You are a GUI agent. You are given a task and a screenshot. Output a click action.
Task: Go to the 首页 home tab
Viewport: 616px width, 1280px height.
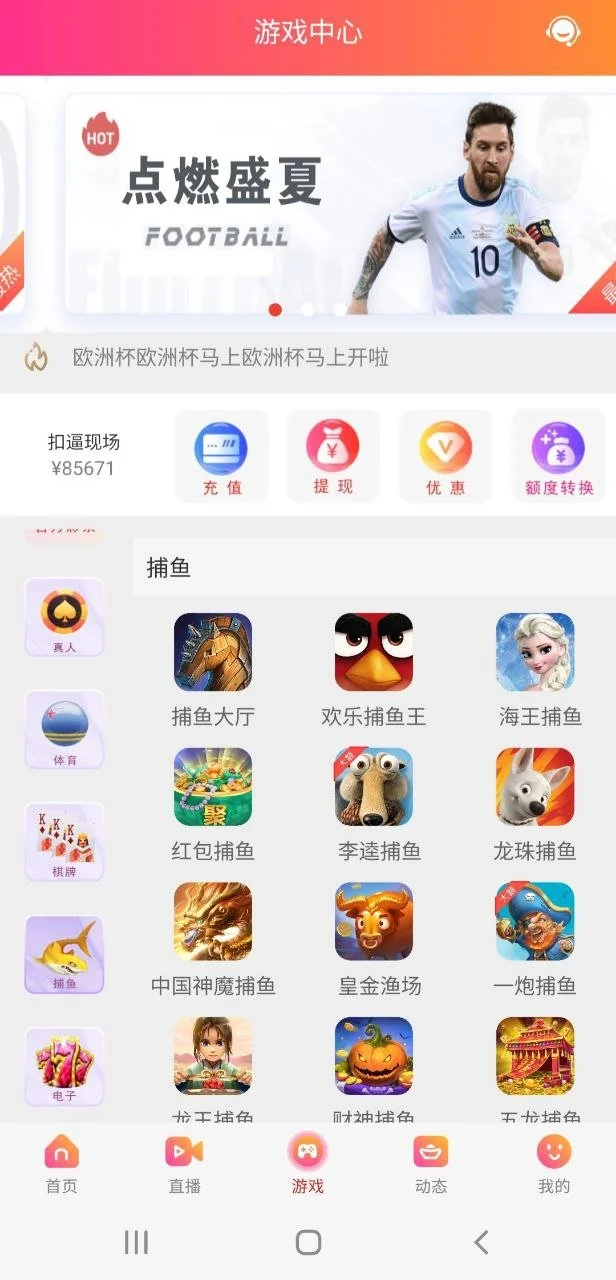tap(61, 1164)
